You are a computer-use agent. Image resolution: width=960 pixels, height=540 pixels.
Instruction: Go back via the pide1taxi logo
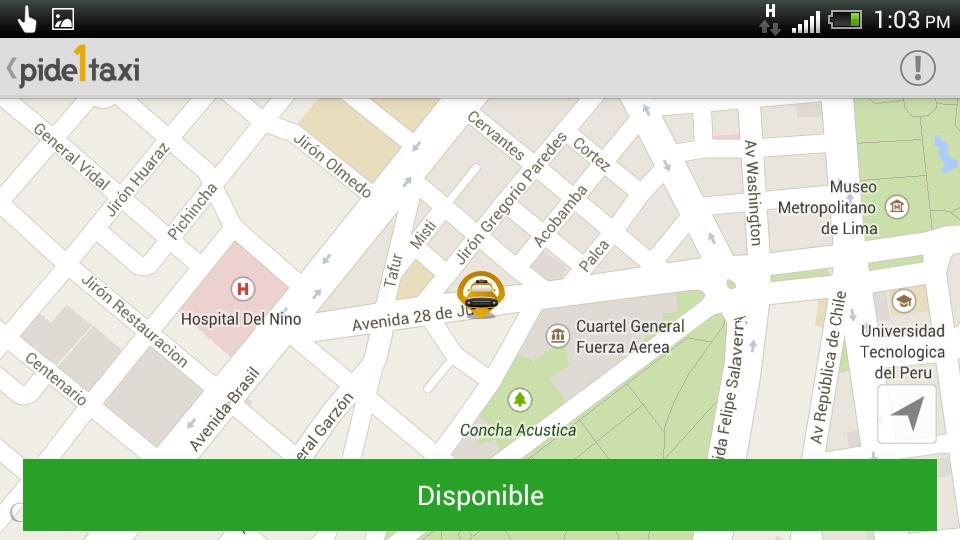[x=72, y=69]
